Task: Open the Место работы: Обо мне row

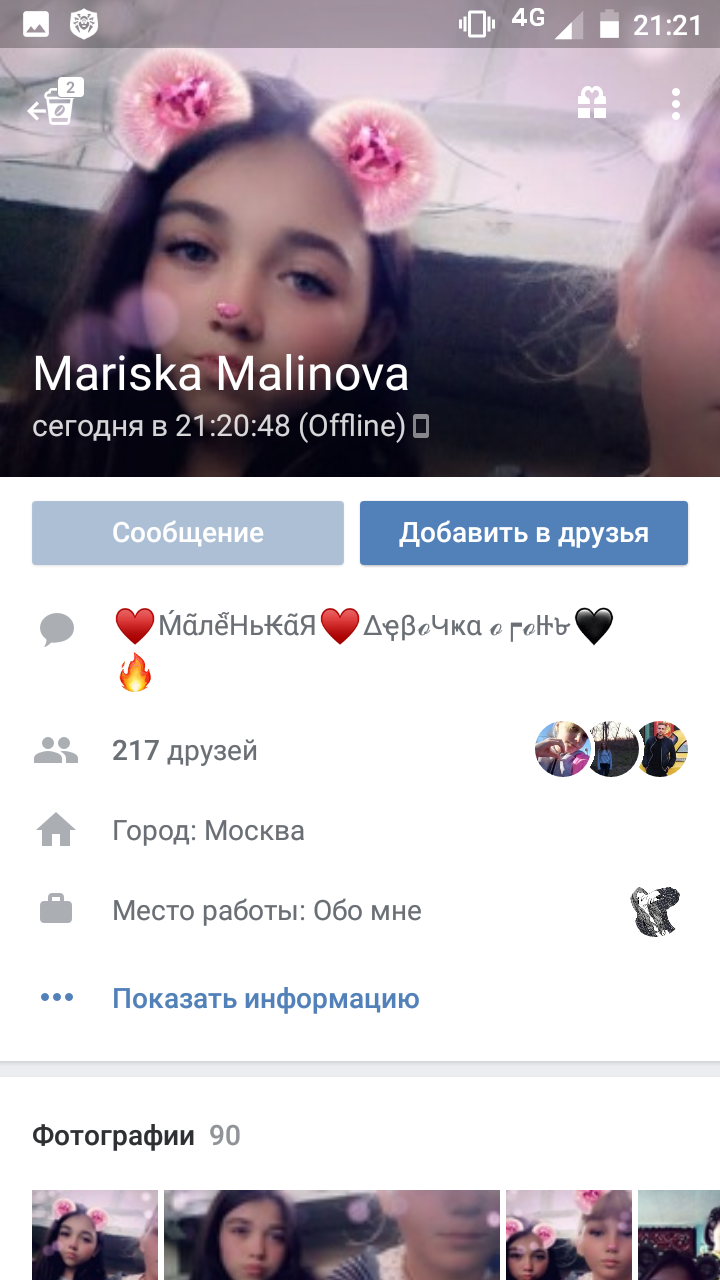Action: [x=267, y=911]
